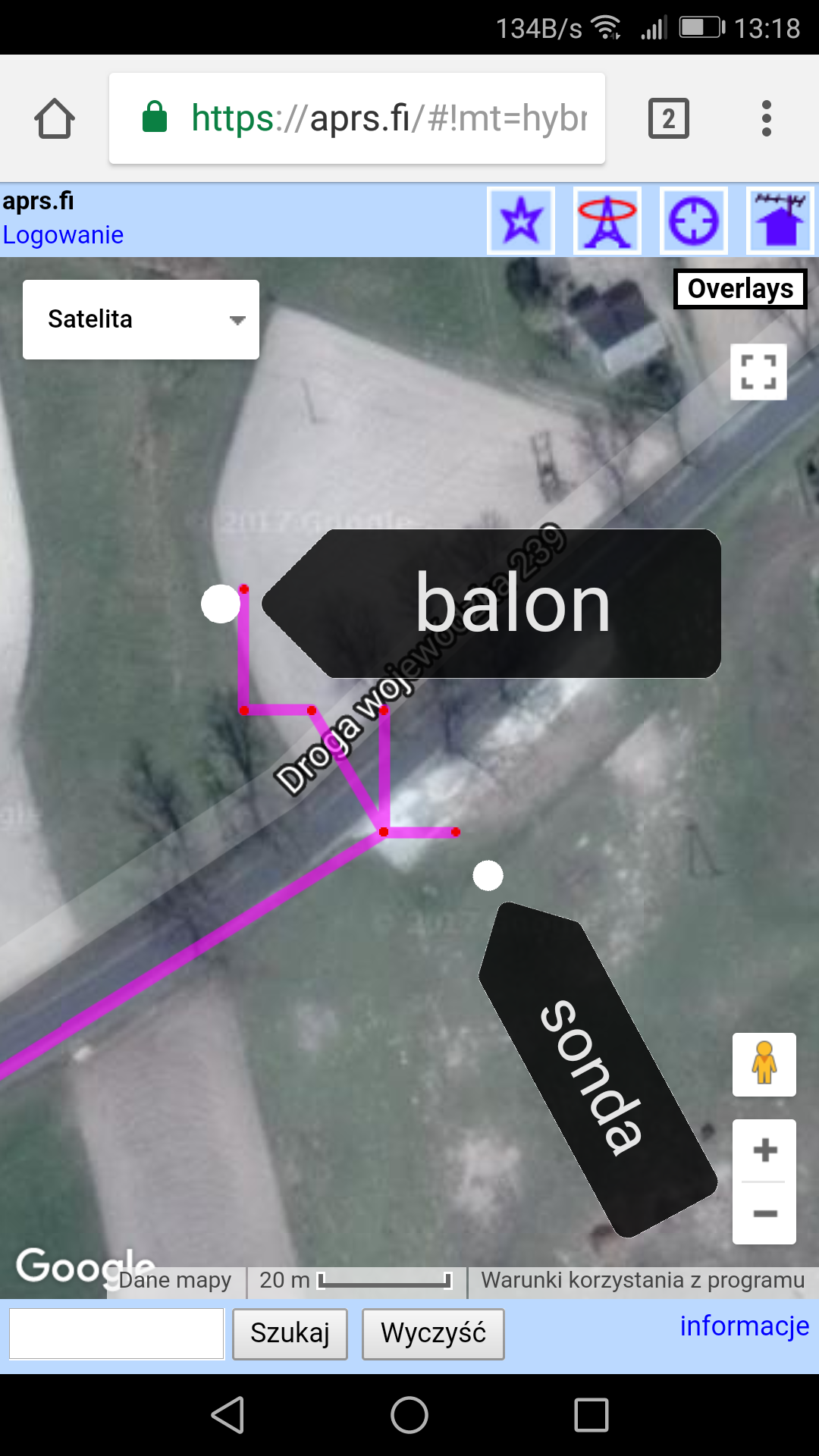Open the tab switcher showing 2 tabs
This screenshot has width=819, height=1456.
[x=669, y=118]
